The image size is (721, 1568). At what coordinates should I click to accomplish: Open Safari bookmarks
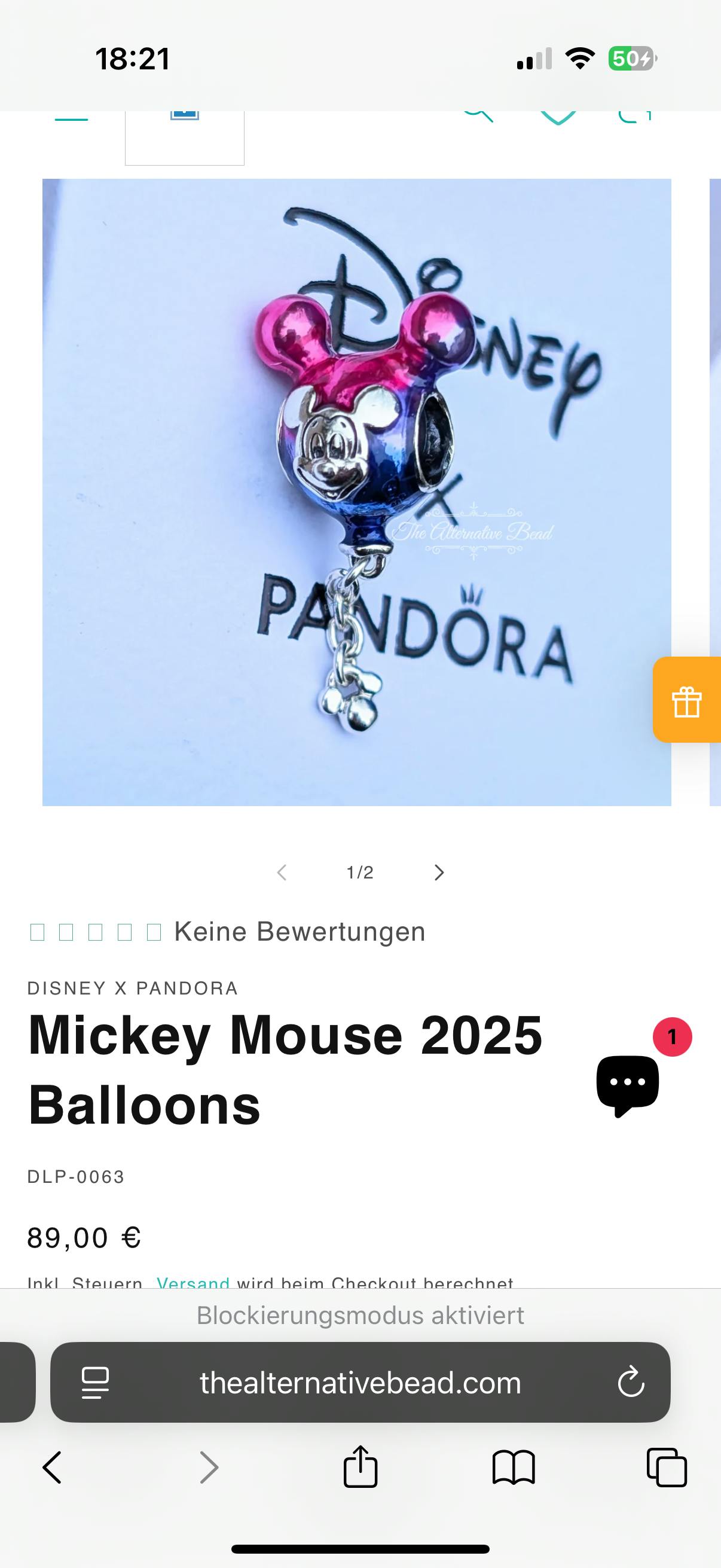click(514, 1468)
